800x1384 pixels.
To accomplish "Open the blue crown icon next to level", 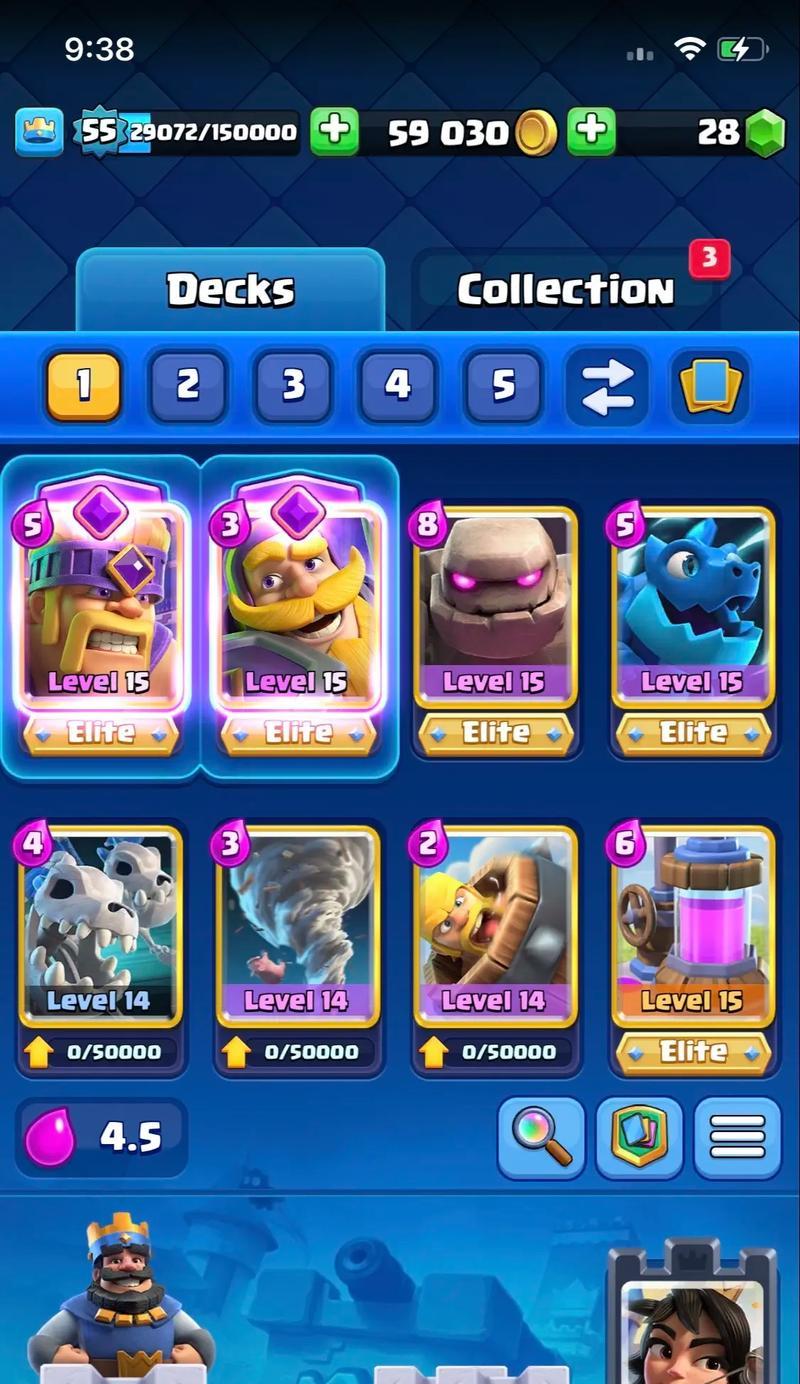I will pos(39,132).
